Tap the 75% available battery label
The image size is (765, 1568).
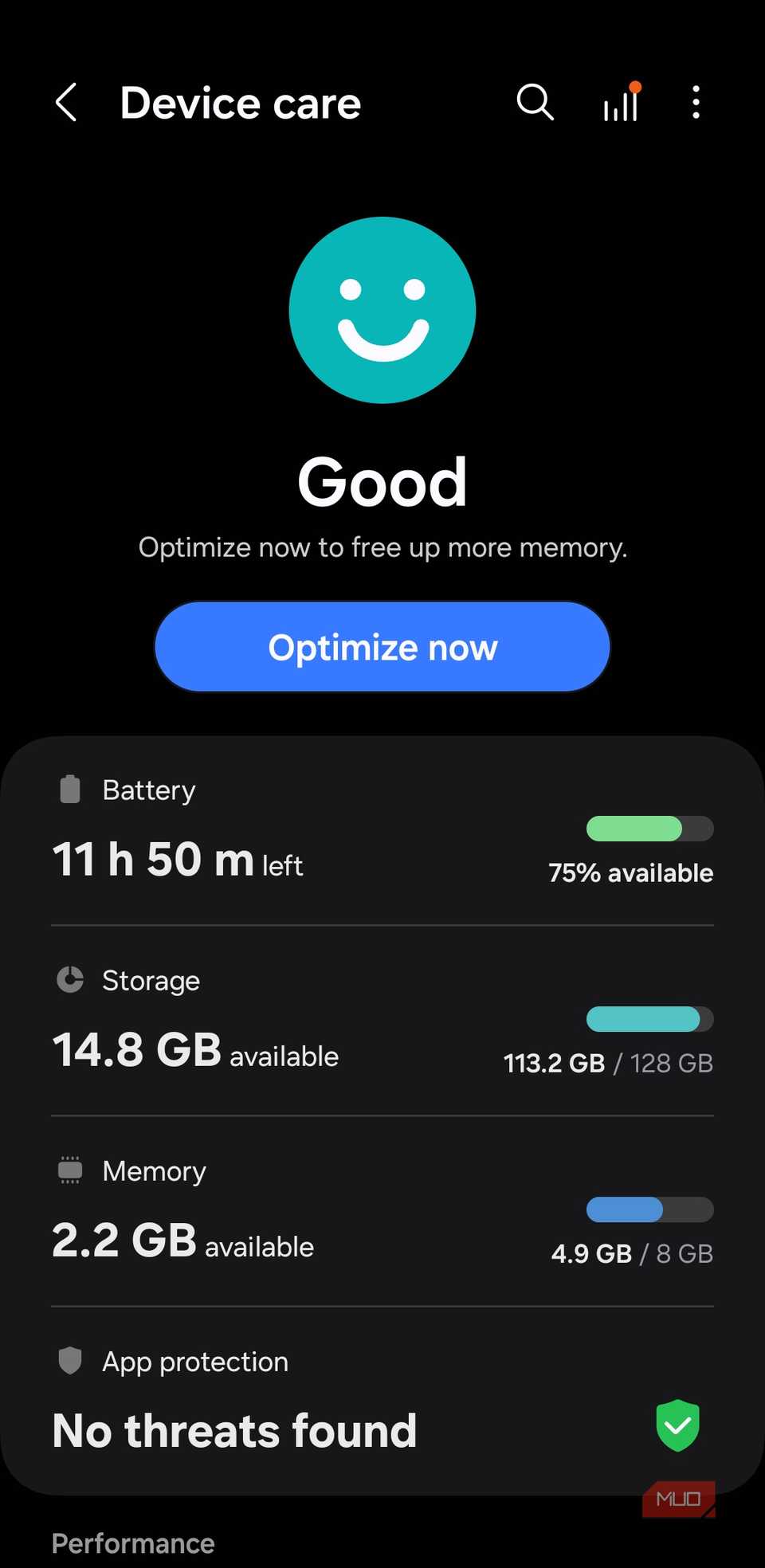coord(630,872)
